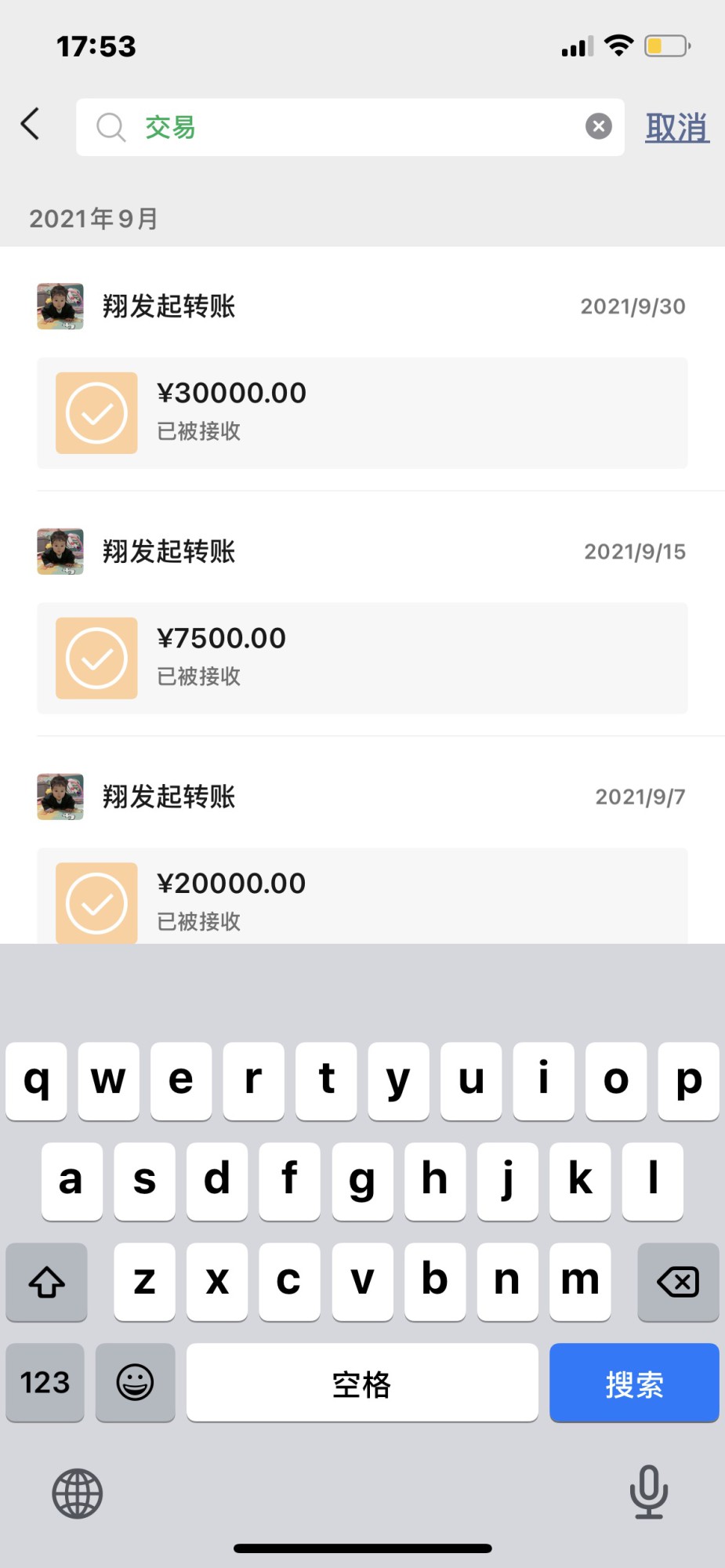Viewport: 725px width, 1568px height.
Task: Tap the 空格 space bar
Action: [x=361, y=1383]
